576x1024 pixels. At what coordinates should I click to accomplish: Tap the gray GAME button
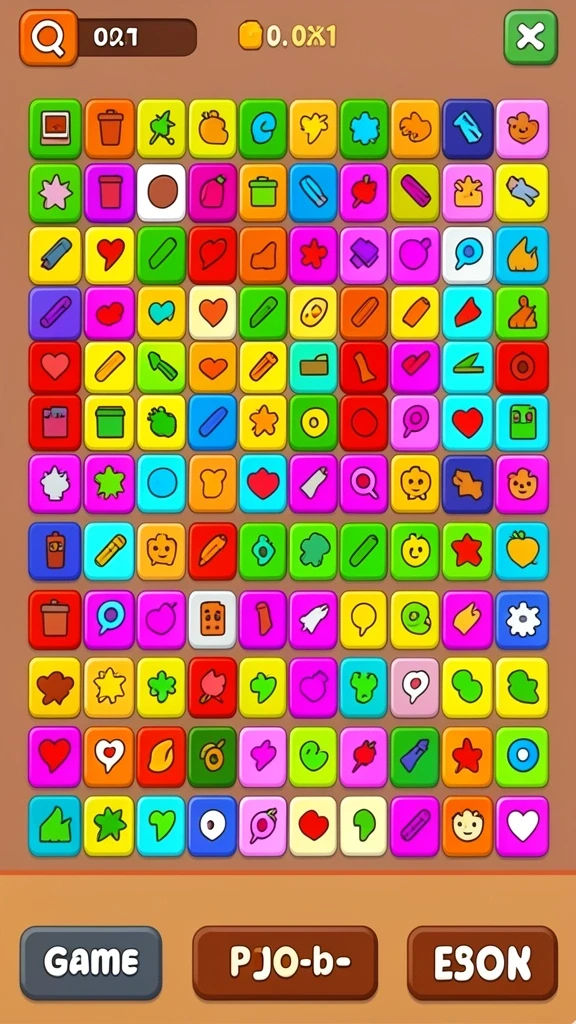click(x=91, y=963)
